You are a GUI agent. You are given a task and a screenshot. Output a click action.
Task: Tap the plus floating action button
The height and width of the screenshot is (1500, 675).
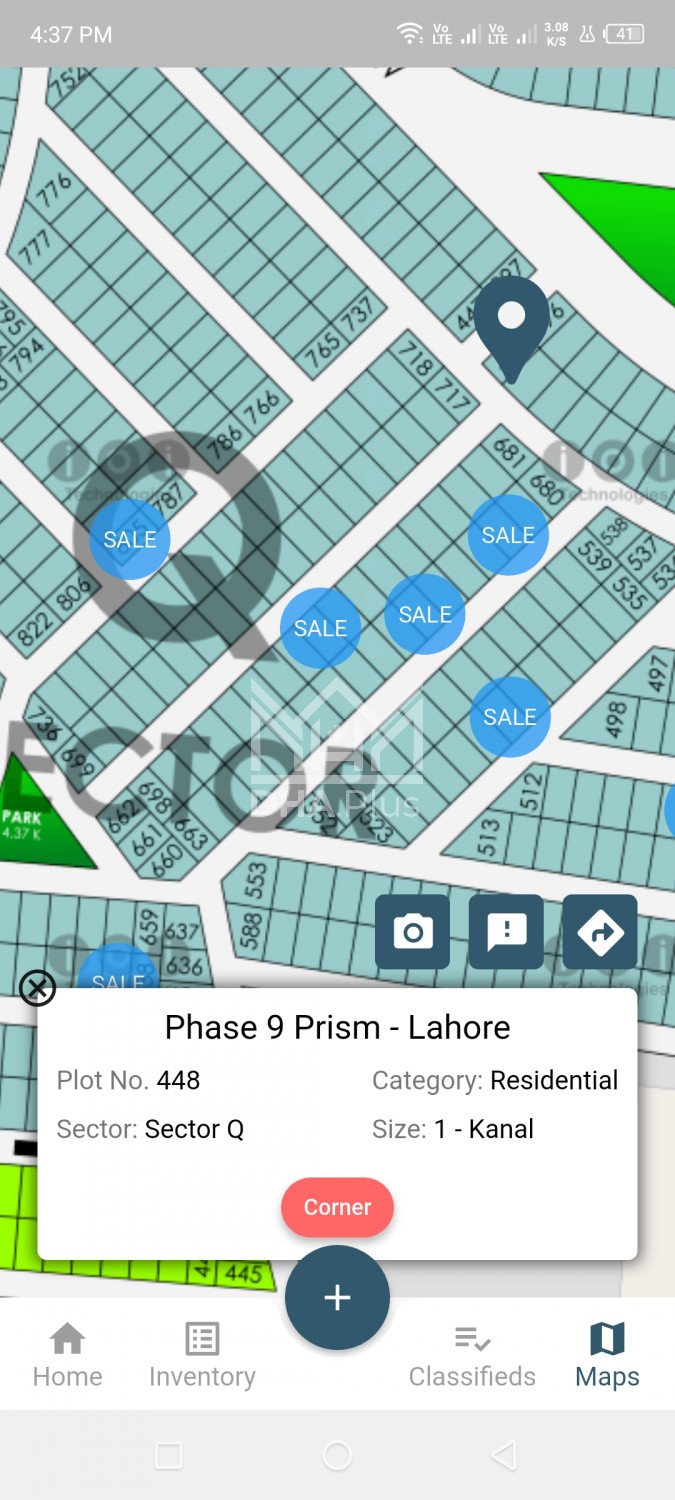tap(337, 1297)
